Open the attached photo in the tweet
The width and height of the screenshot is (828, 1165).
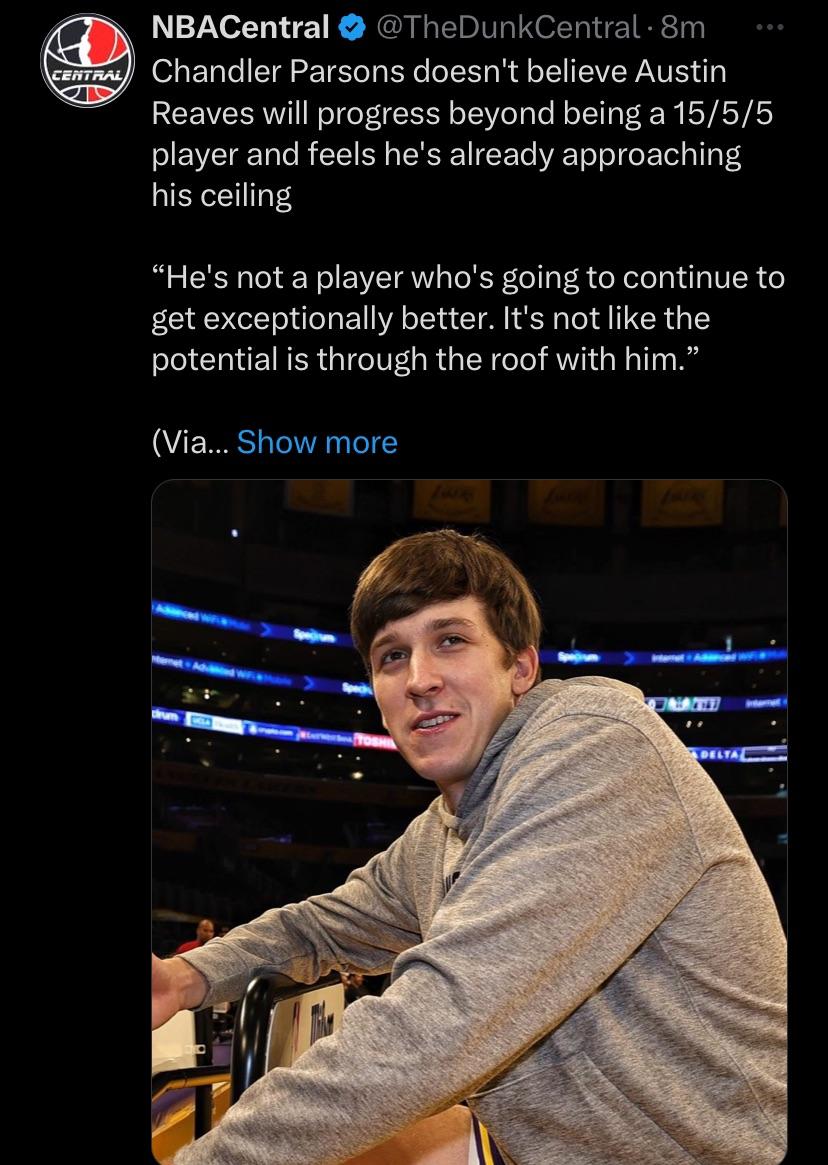469,820
